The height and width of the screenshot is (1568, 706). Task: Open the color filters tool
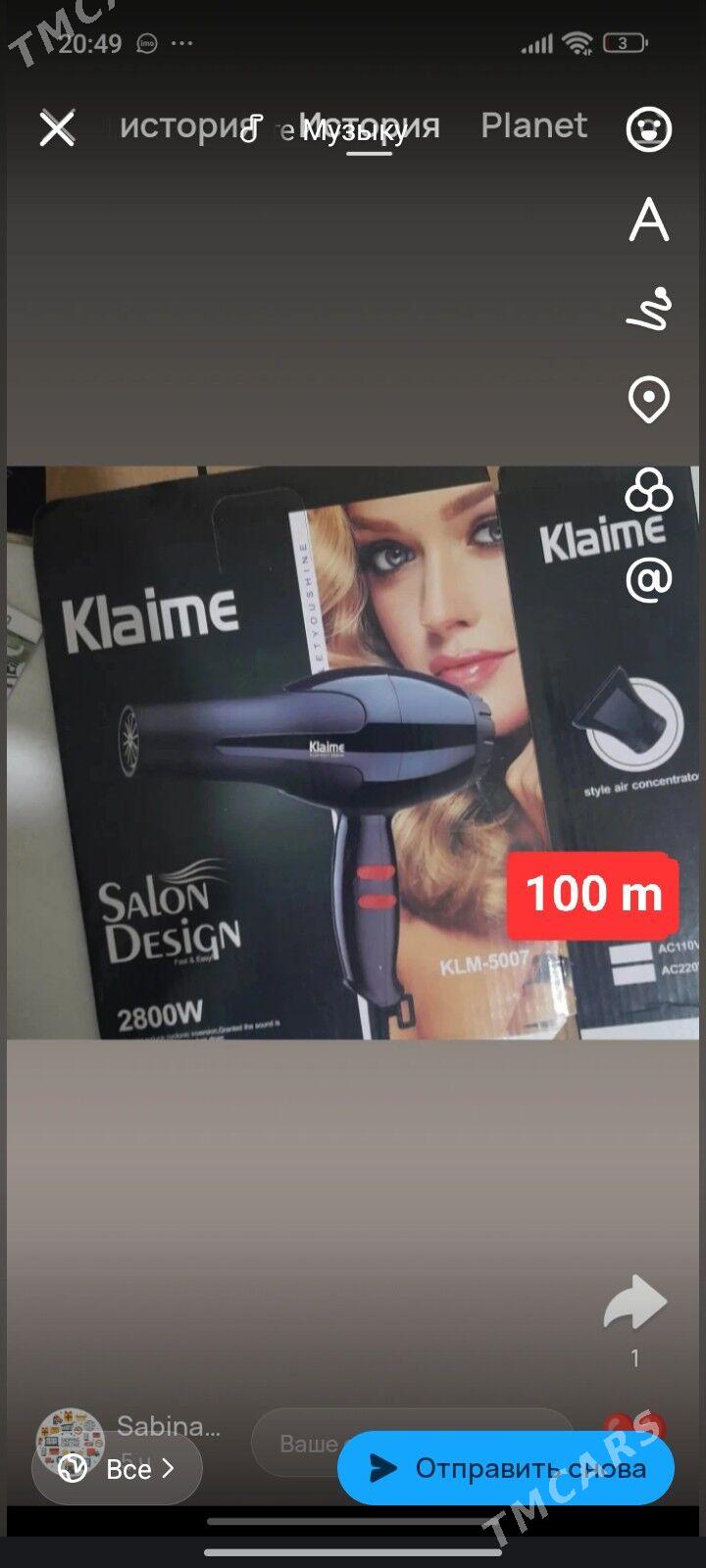(x=648, y=490)
